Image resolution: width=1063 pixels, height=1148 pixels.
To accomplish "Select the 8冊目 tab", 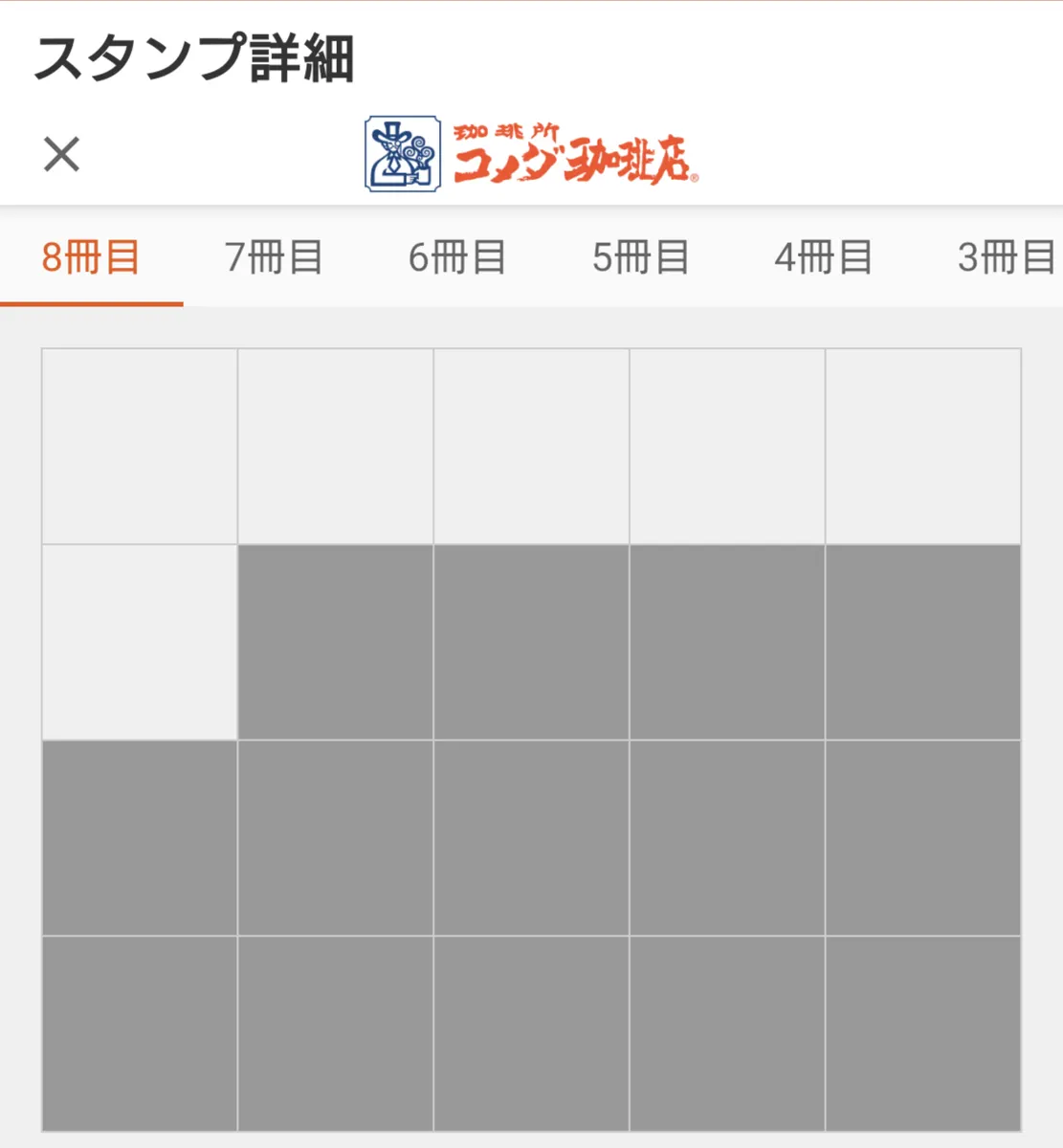I will [91, 257].
